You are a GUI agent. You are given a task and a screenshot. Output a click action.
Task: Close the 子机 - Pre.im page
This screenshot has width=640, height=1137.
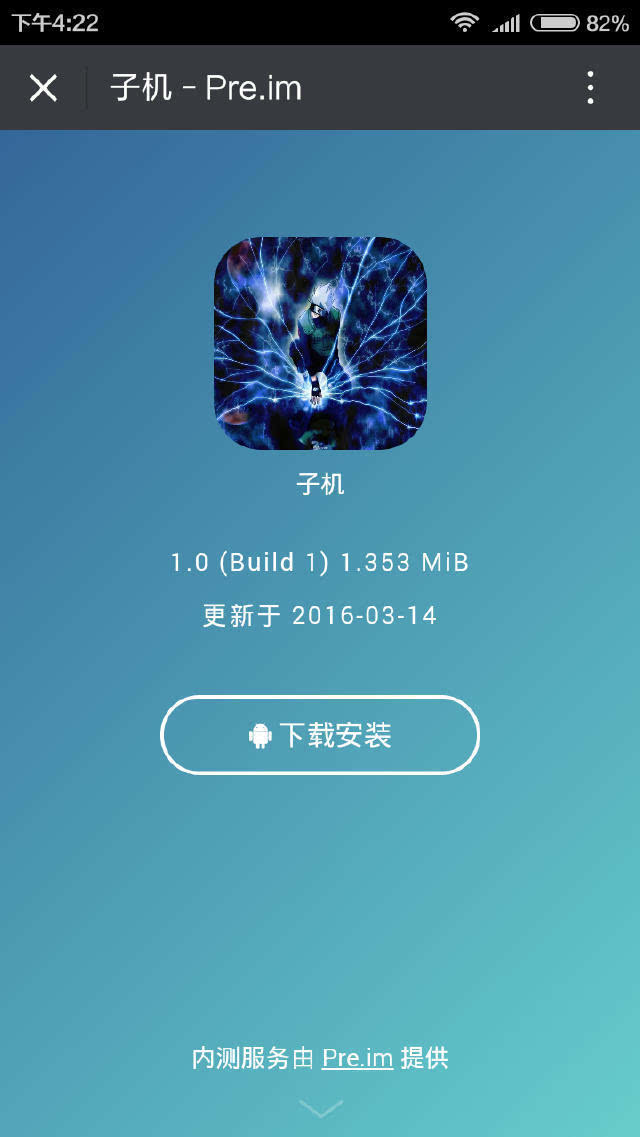pyautogui.click(x=43, y=88)
